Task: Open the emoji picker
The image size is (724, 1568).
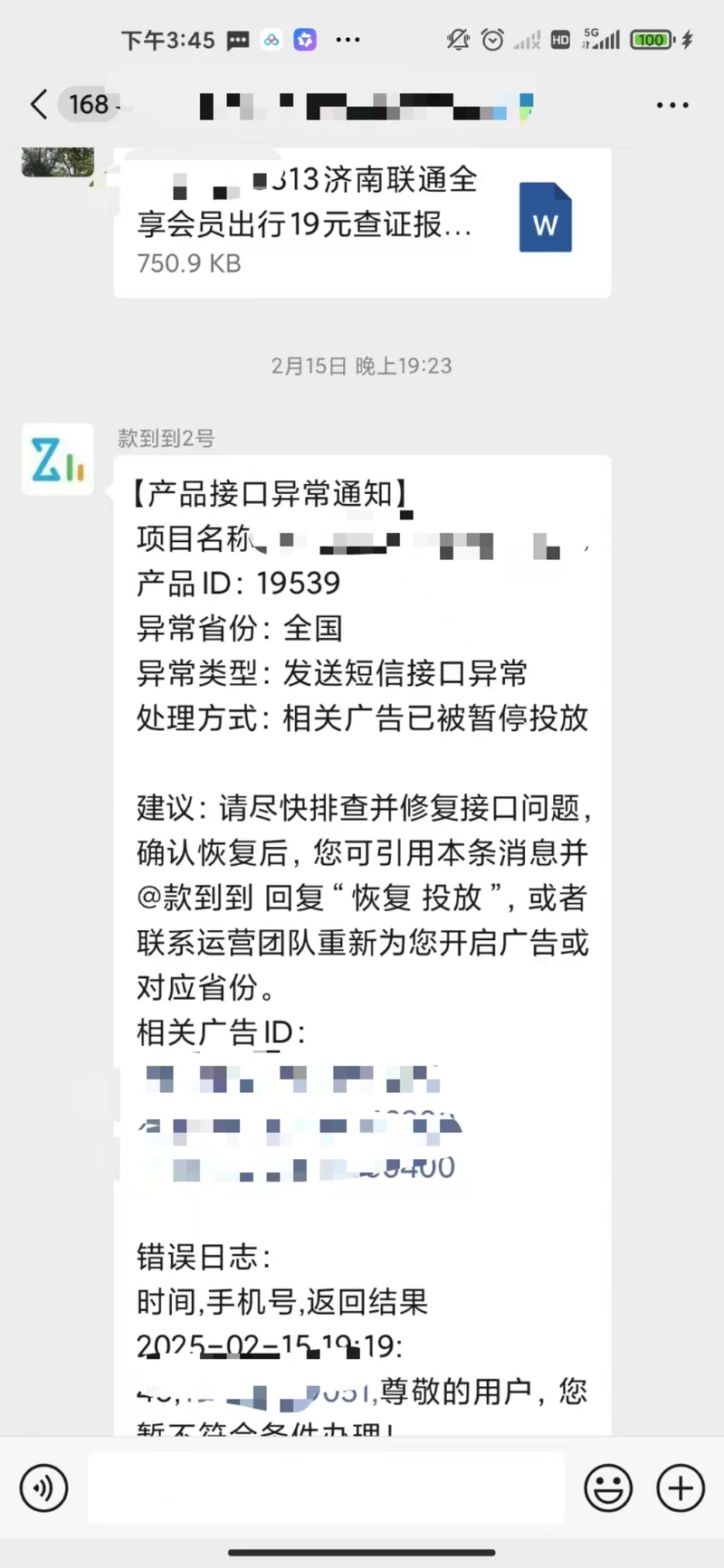Action: click(608, 1487)
